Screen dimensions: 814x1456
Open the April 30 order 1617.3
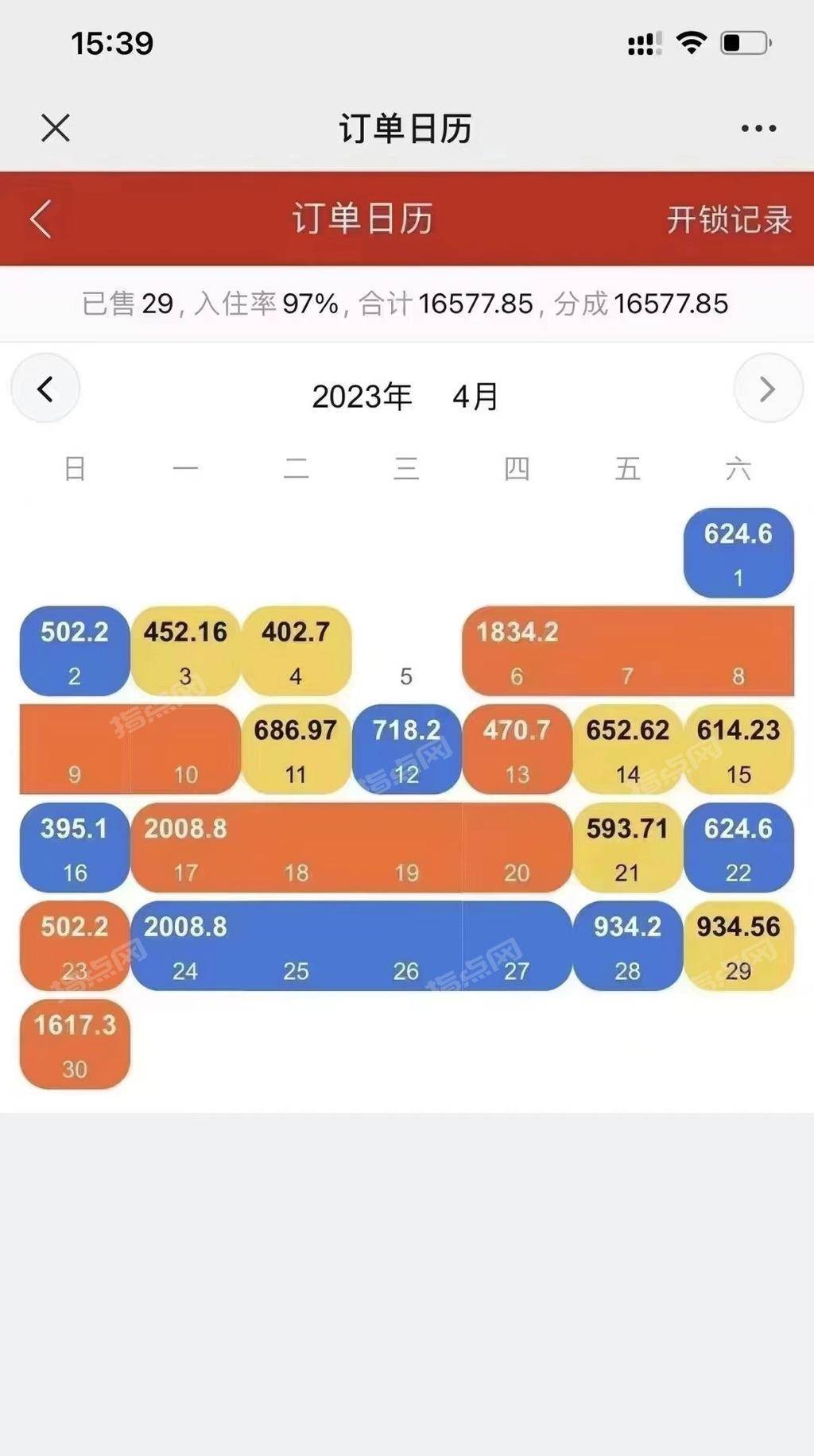[x=75, y=1044]
